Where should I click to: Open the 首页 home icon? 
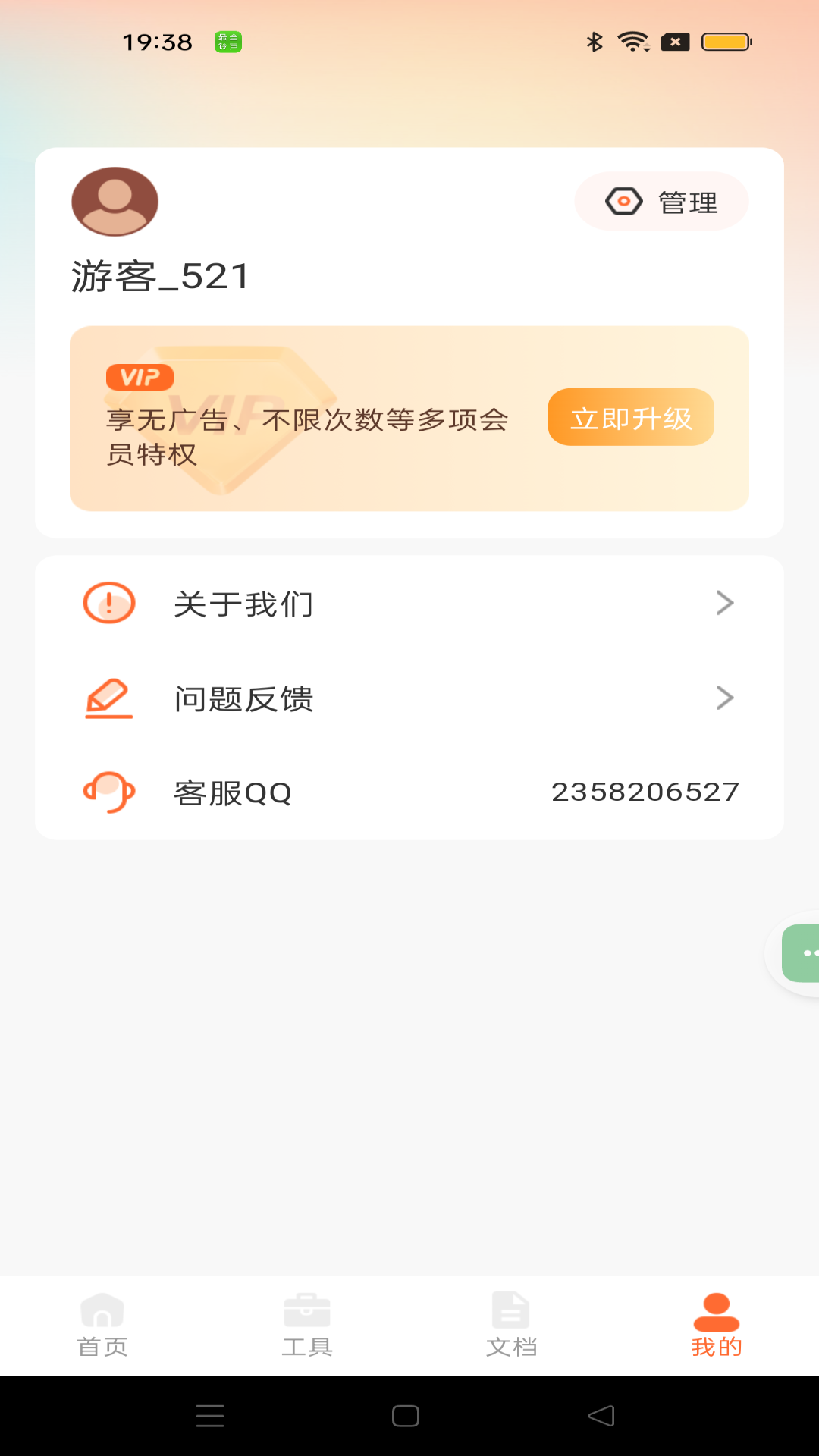tap(102, 1304)
